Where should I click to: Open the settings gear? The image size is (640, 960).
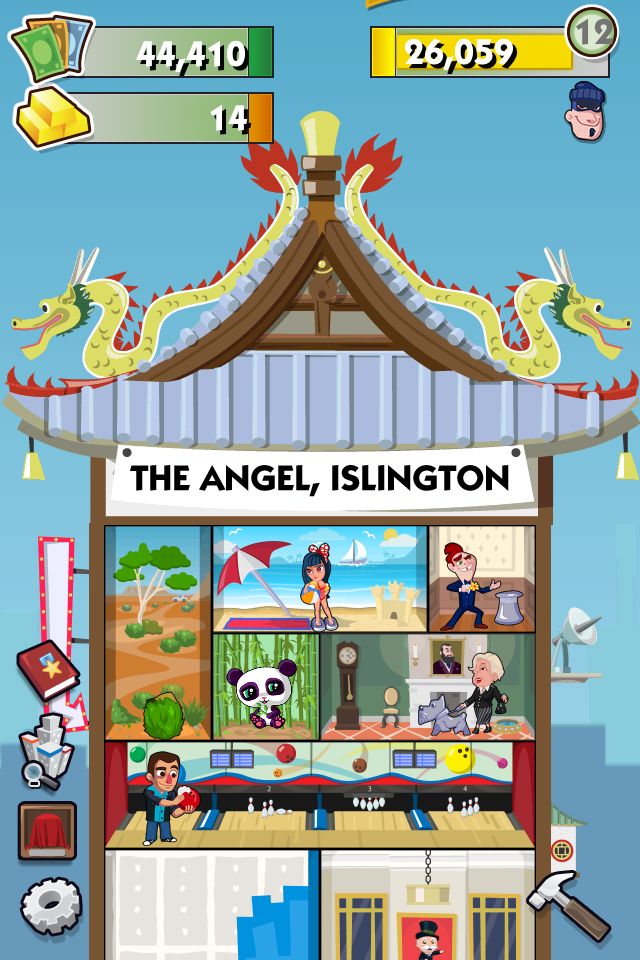[x=50, y=906]
